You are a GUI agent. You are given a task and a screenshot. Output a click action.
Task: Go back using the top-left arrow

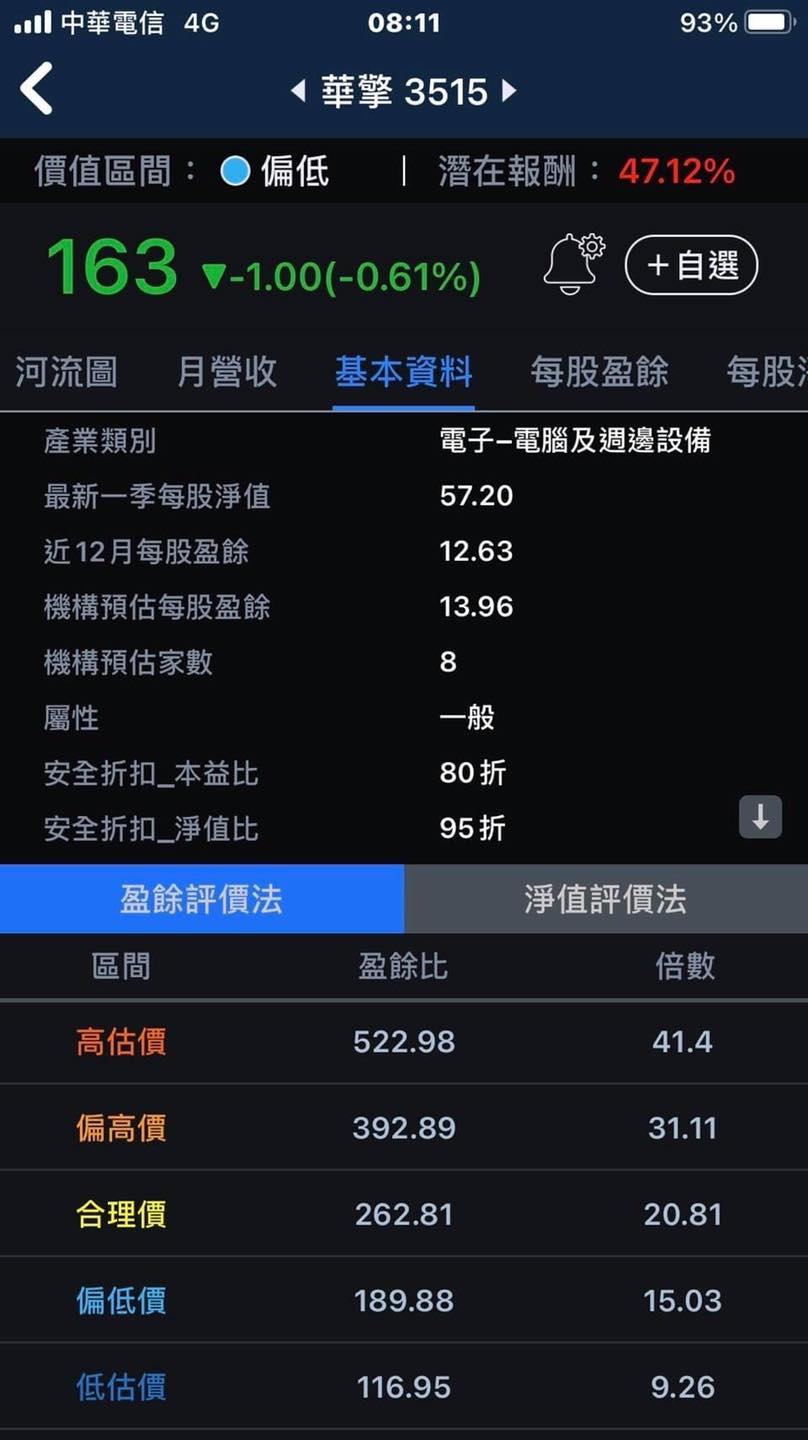pos(36,89)
